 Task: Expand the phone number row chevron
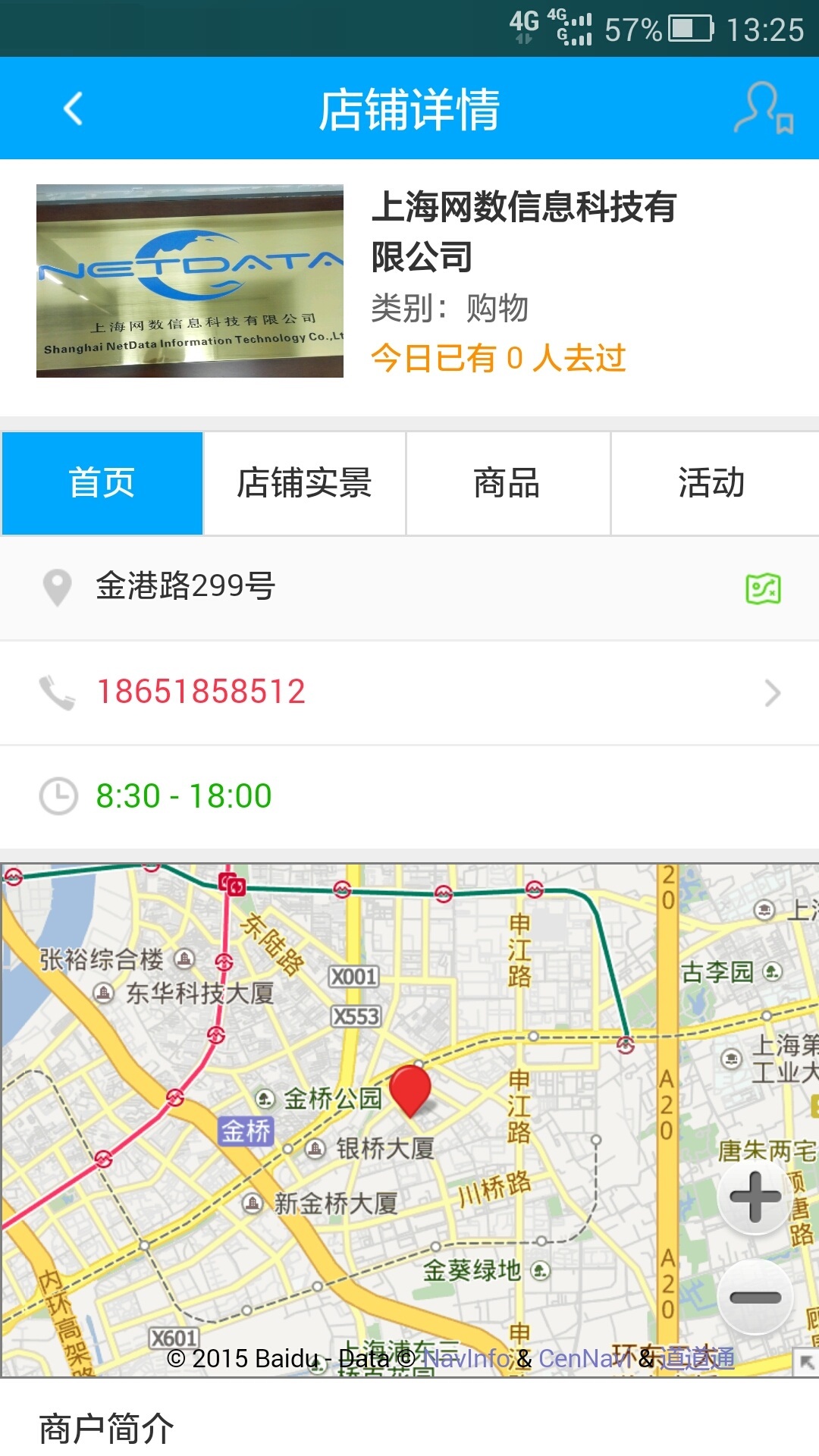[772, 692]
